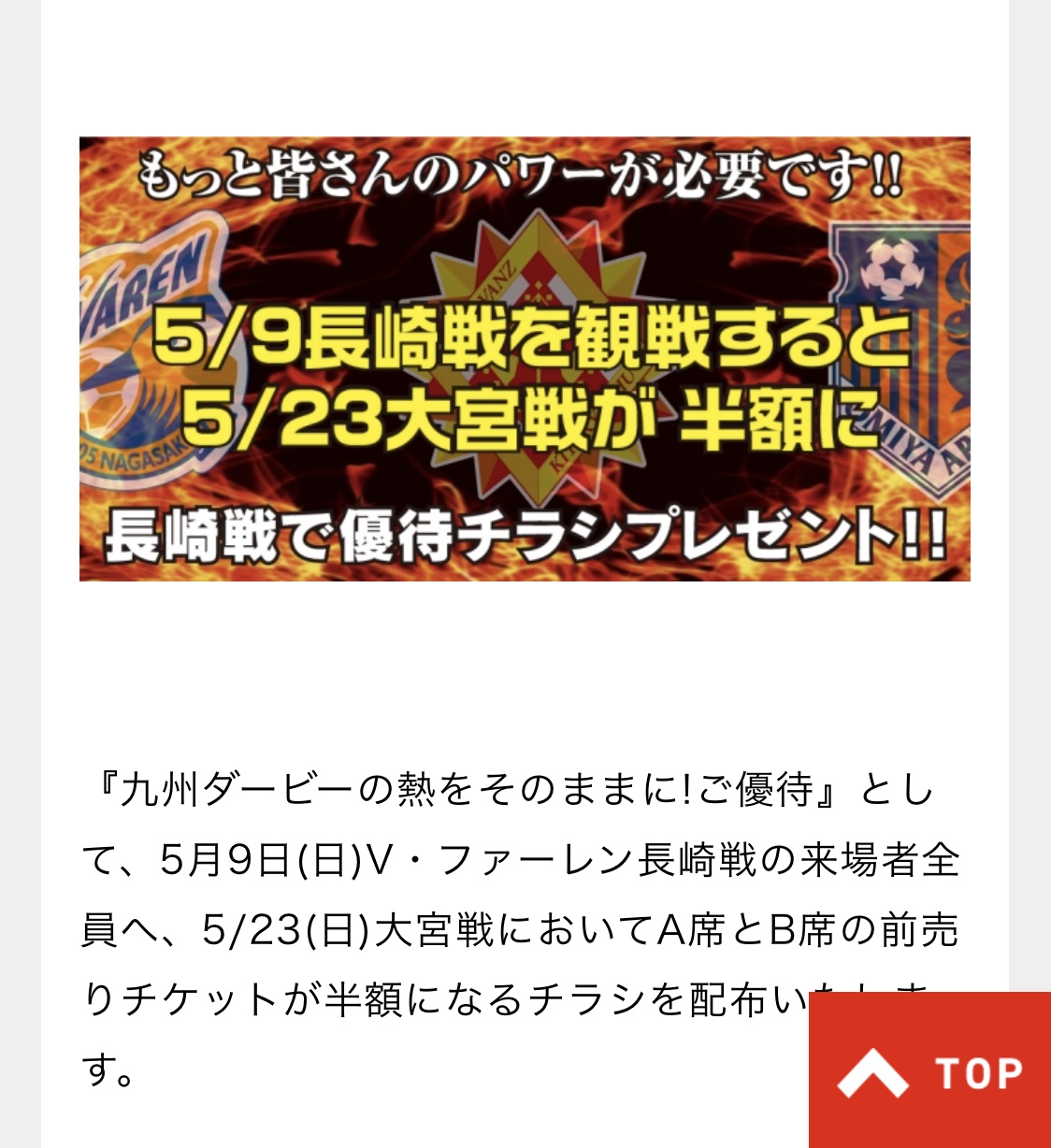1051x1148 pixels.
Task: Open the 5/9 Nagasaki match promo banner
Action: coord(525,359)
